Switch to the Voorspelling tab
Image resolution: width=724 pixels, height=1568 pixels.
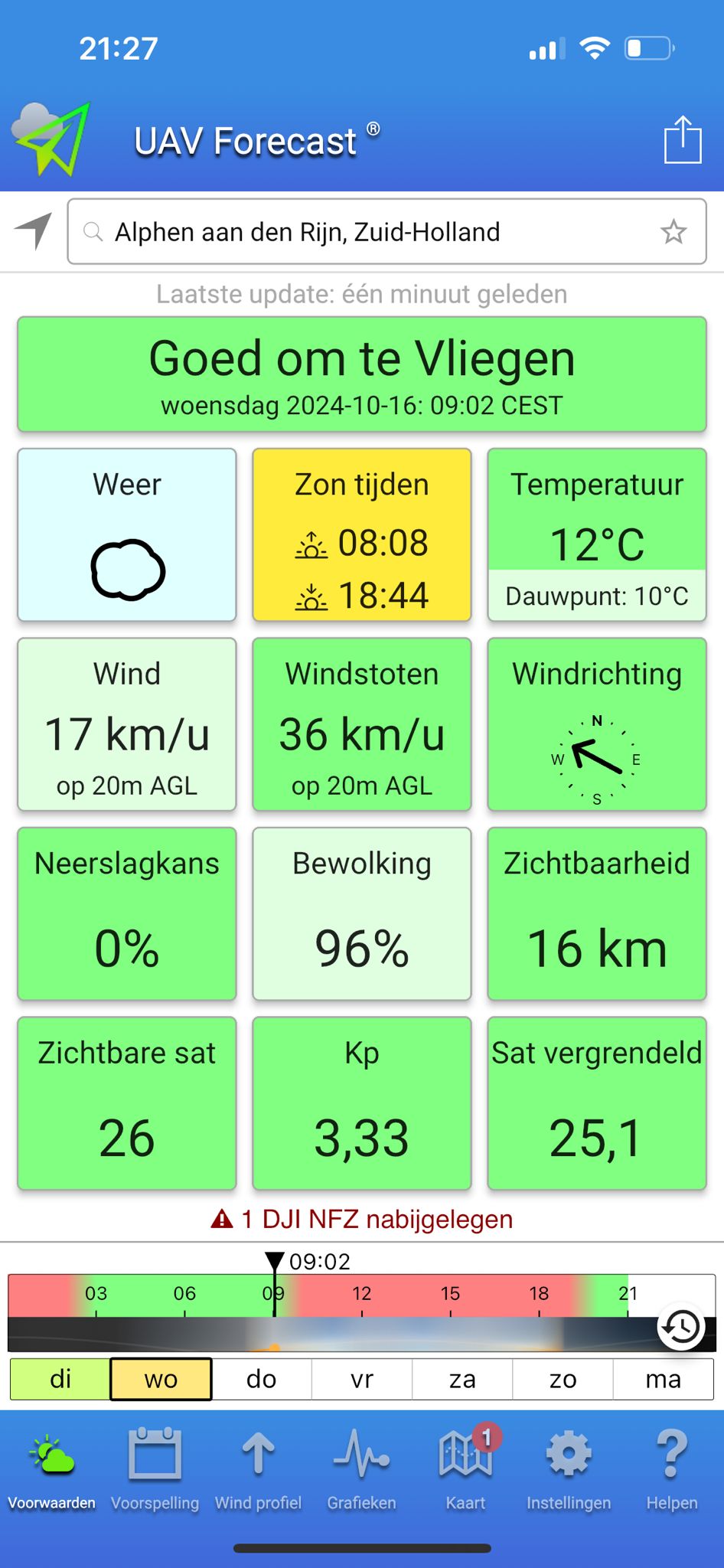tap(155, 1470)
